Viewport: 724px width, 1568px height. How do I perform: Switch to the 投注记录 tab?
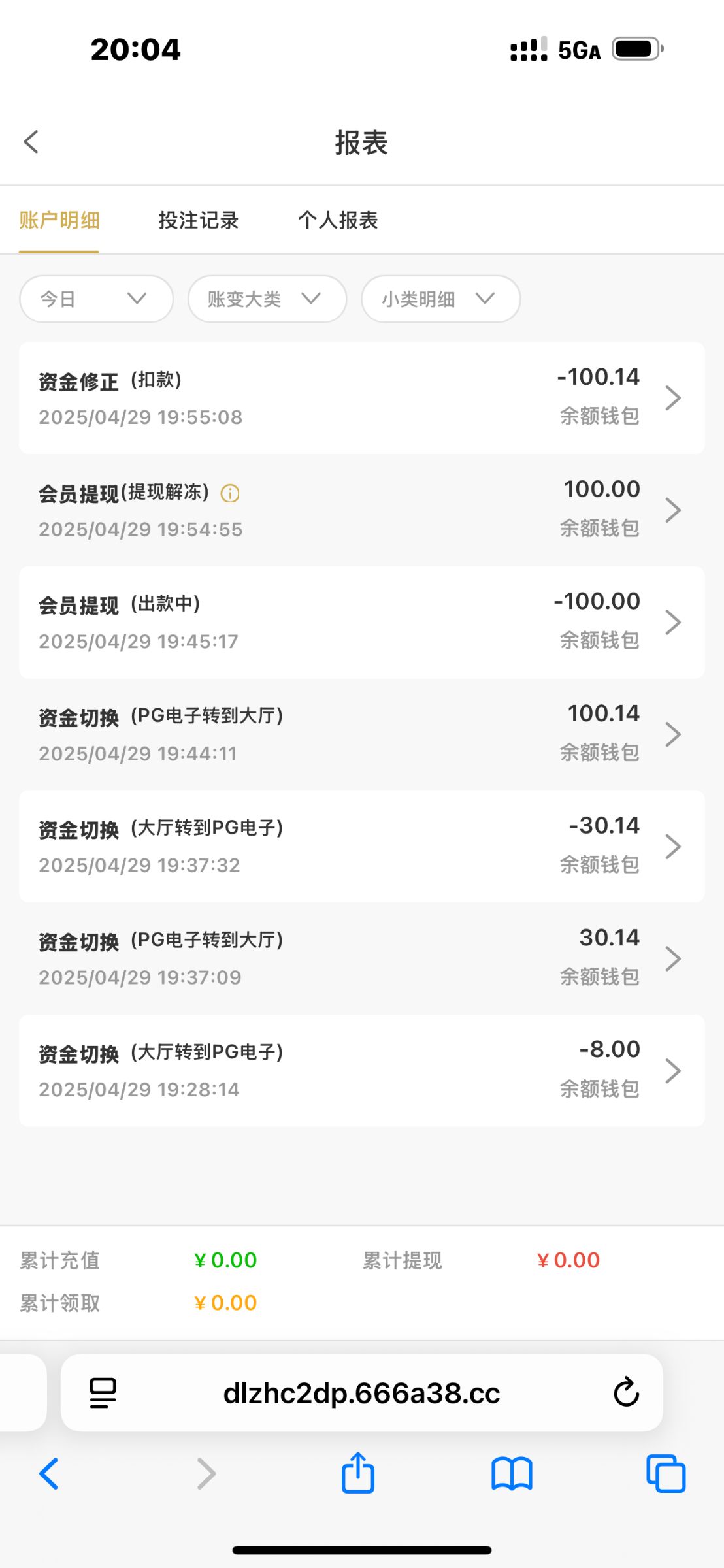pyautogui.click(x=199, y=220)
